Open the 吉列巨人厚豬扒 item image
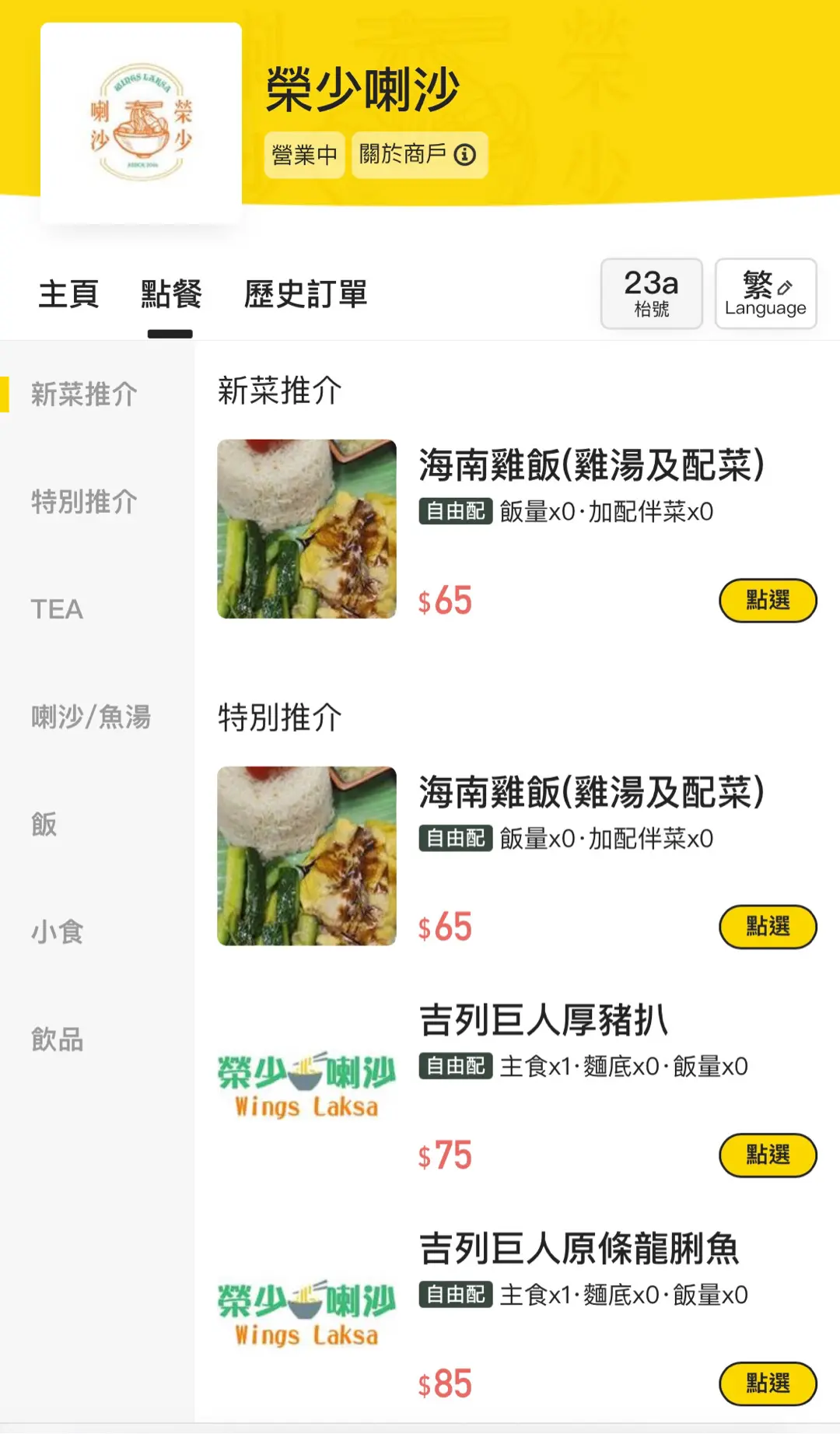The image size is (840, 1434). pyautogui.click(x=306, y=1086)
